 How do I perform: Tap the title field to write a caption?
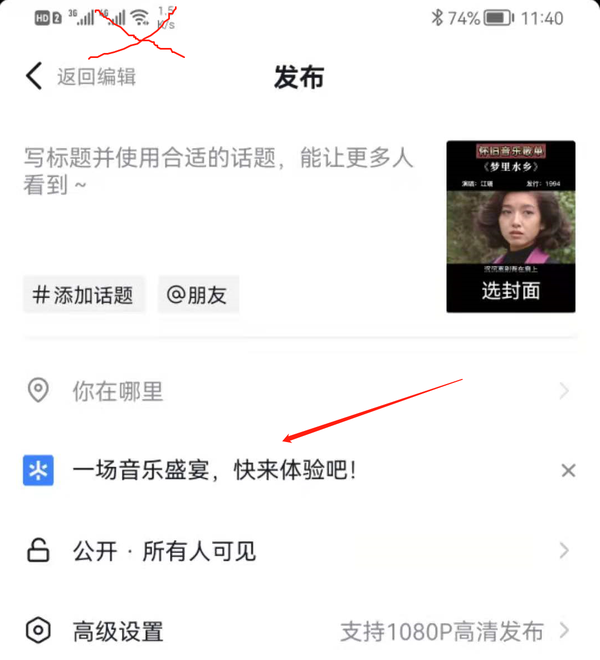tap(220, 171)
